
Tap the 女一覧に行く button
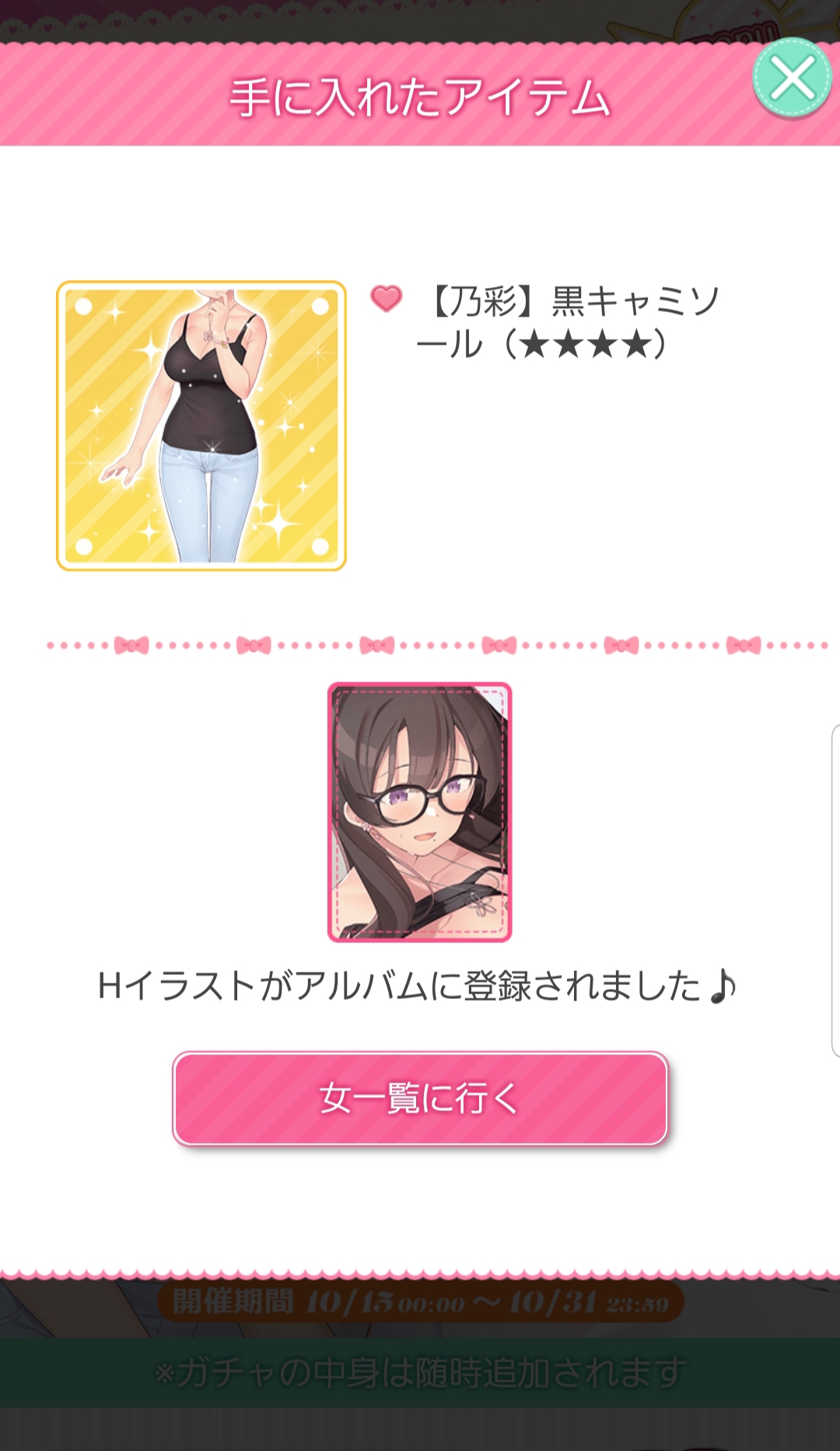tap(420, 1098)
